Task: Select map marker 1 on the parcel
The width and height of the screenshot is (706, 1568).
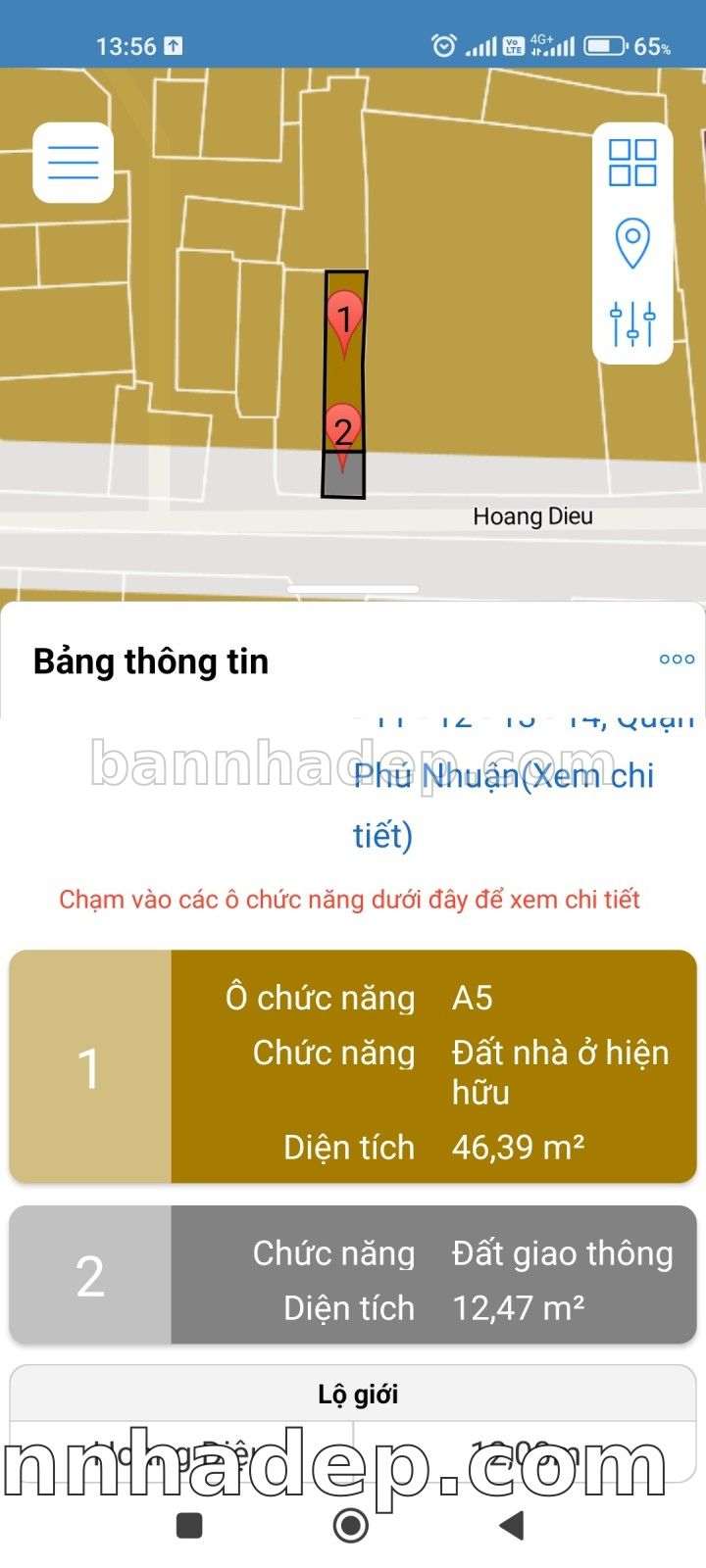Action: pyautogui.click(x=344, y=320)
